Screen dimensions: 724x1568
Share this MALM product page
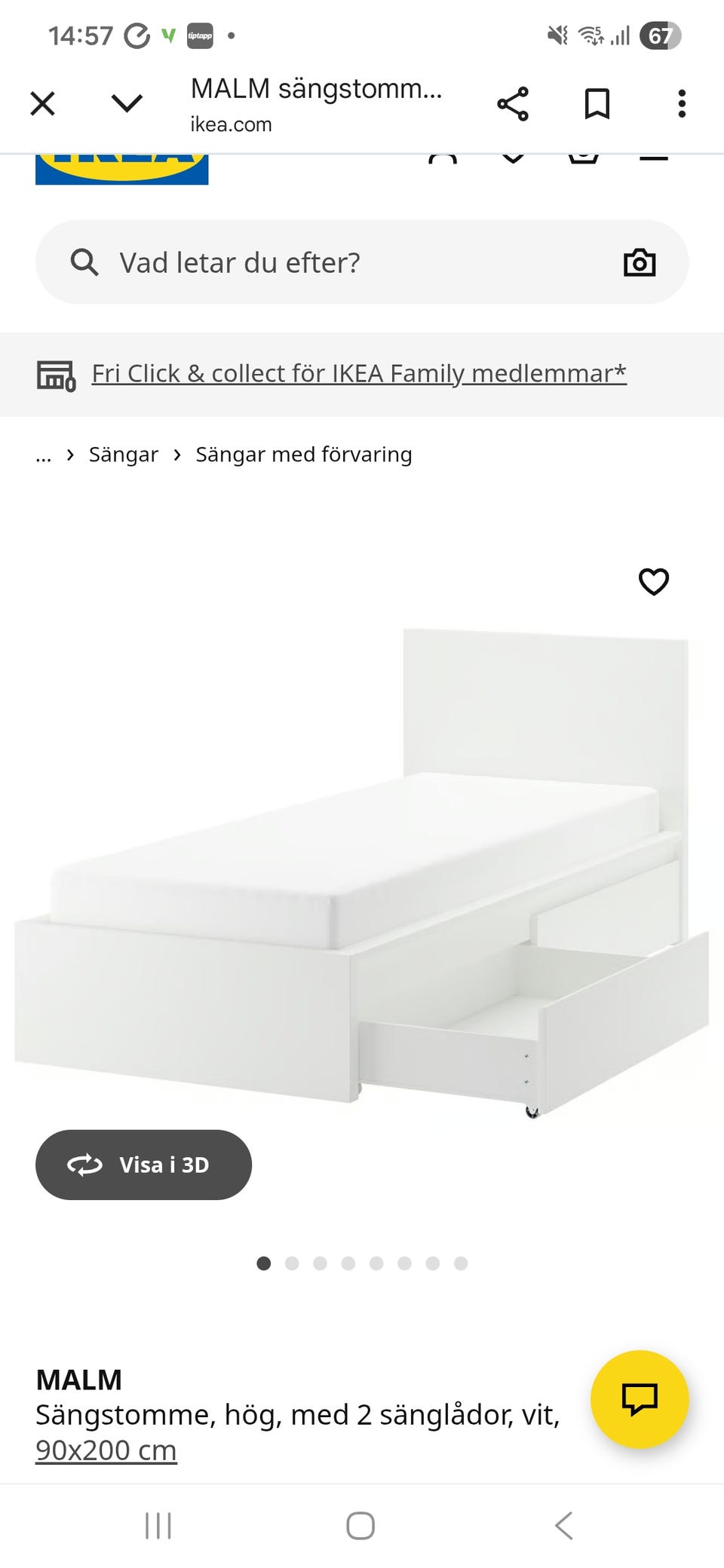[513, 103]
